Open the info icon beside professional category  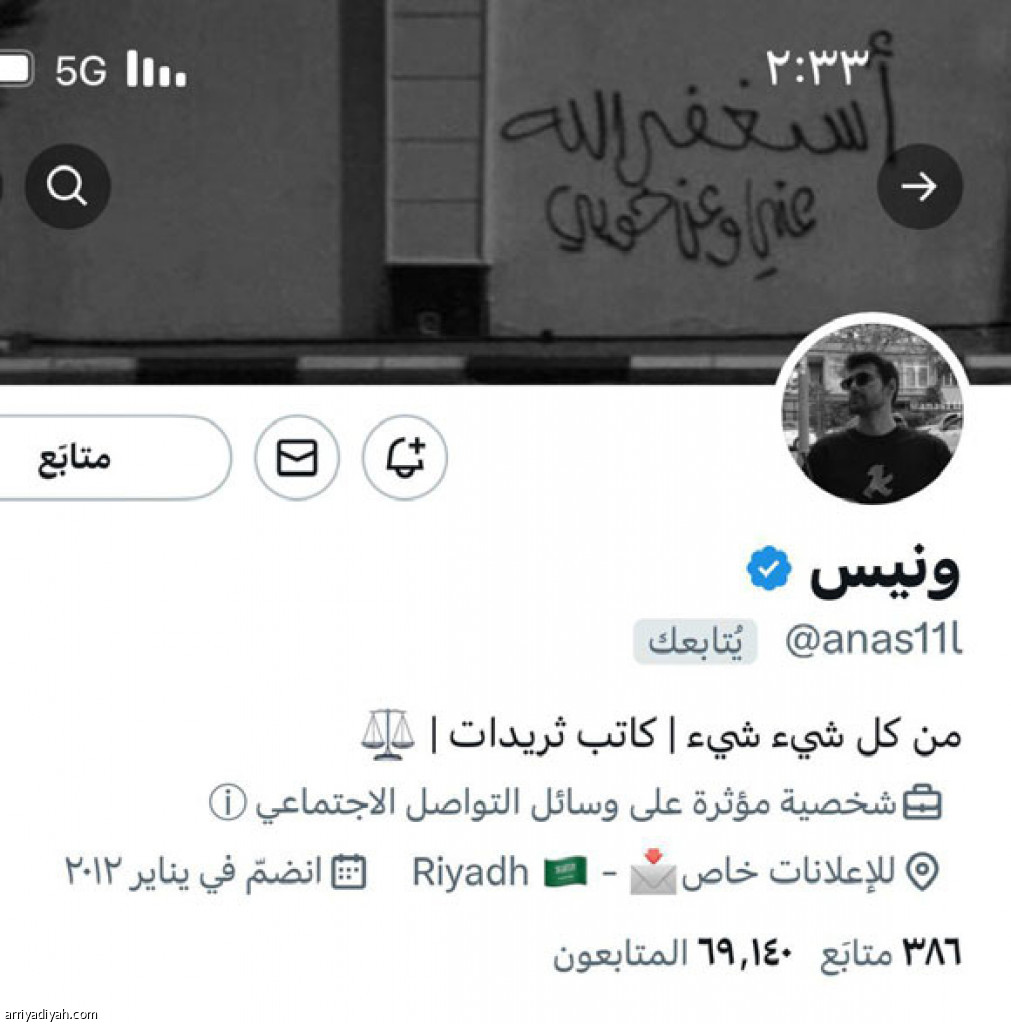(227, 804)
